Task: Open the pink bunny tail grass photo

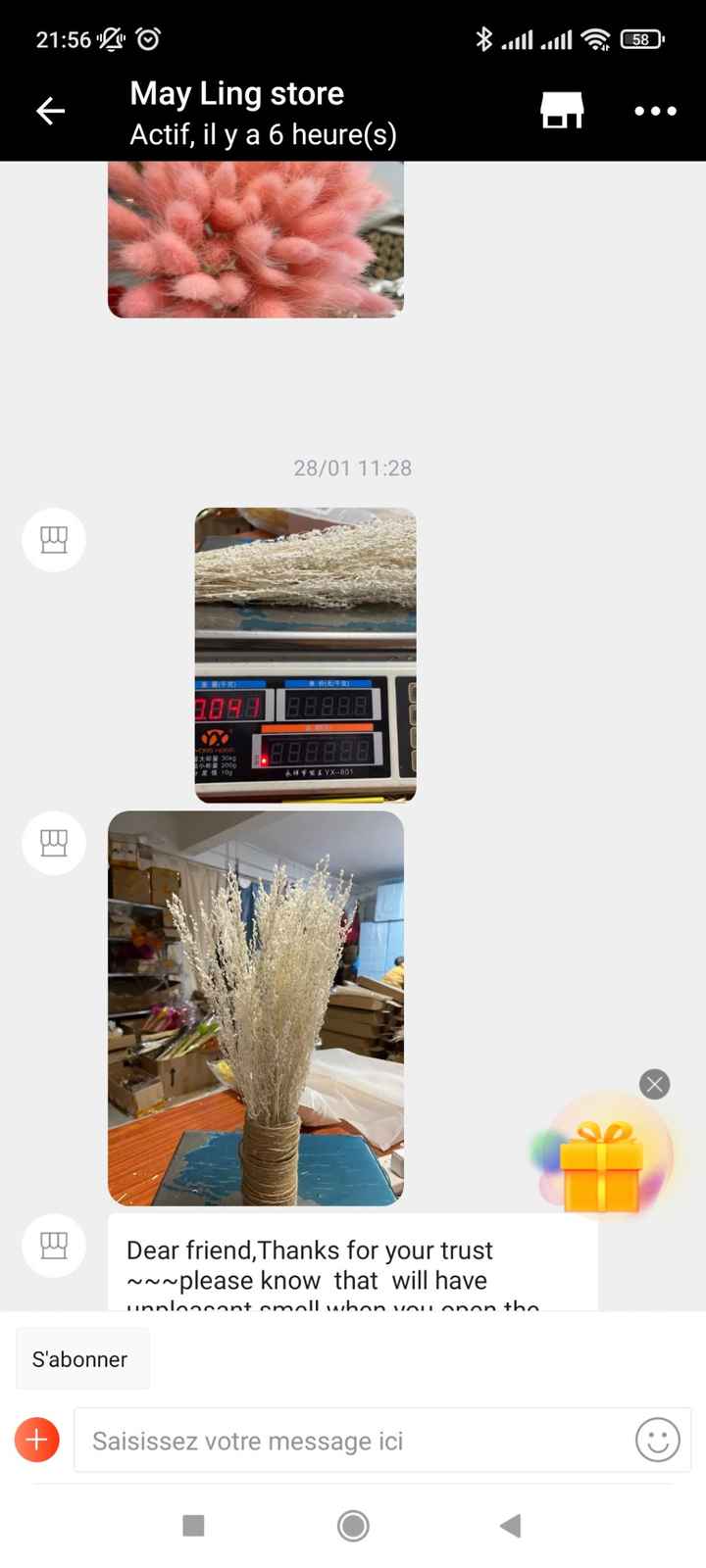Action: (x=255, y=239)
